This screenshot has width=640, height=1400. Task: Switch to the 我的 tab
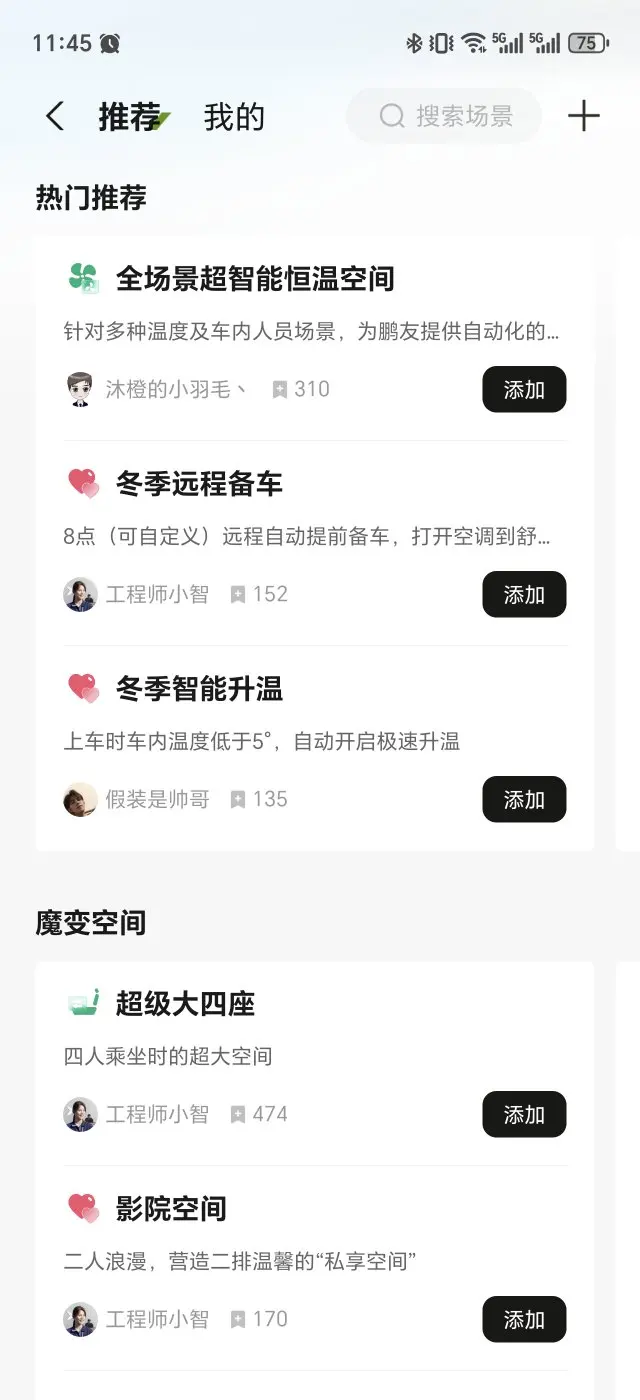[234, 117]
